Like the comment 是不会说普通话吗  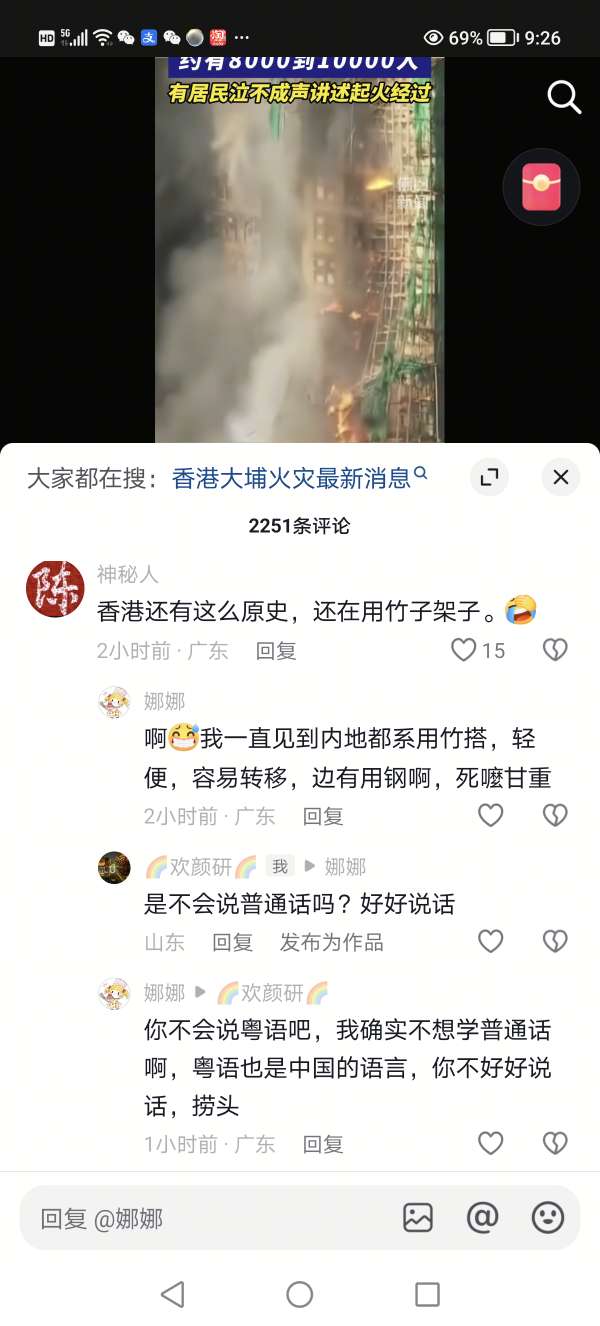[490, 942]
